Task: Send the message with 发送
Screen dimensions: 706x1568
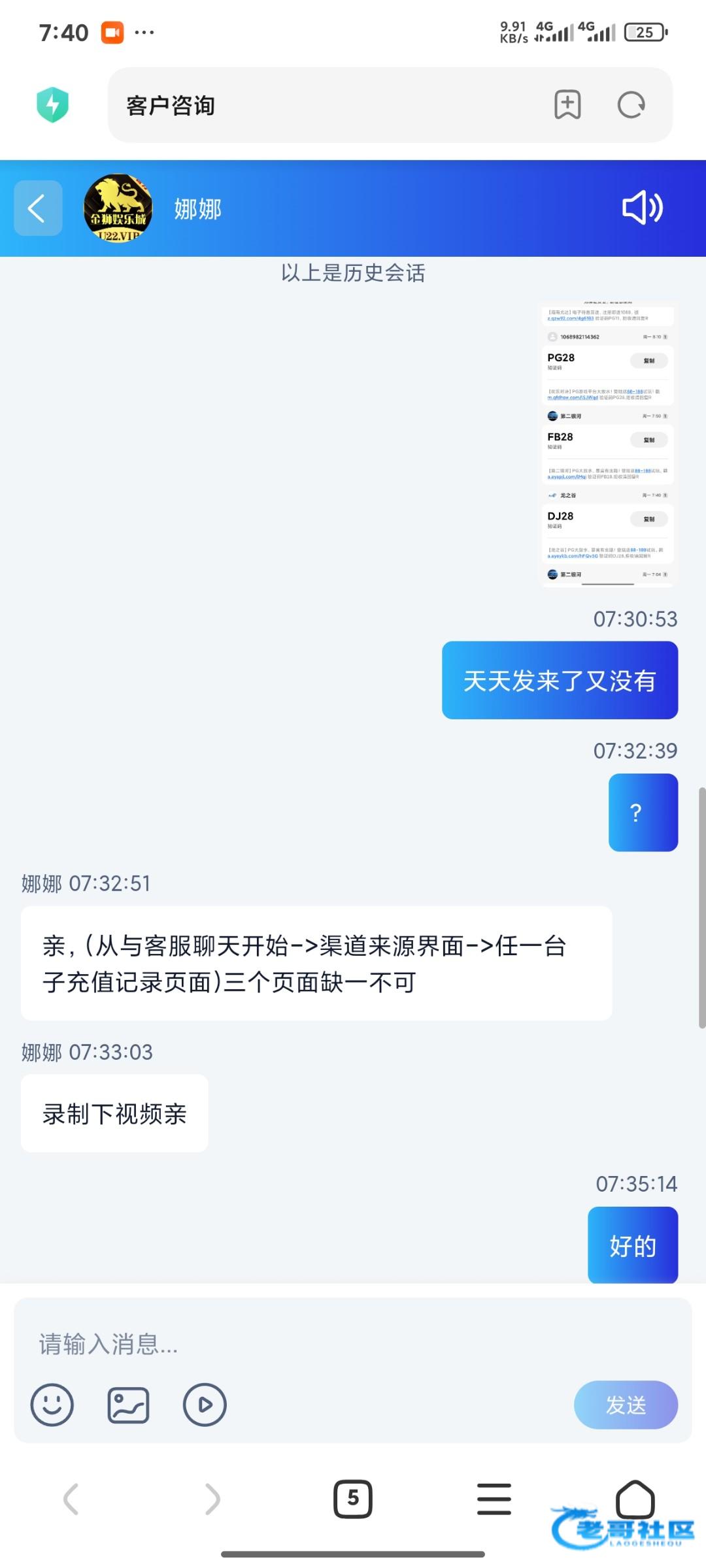Action: [626, 1405]
